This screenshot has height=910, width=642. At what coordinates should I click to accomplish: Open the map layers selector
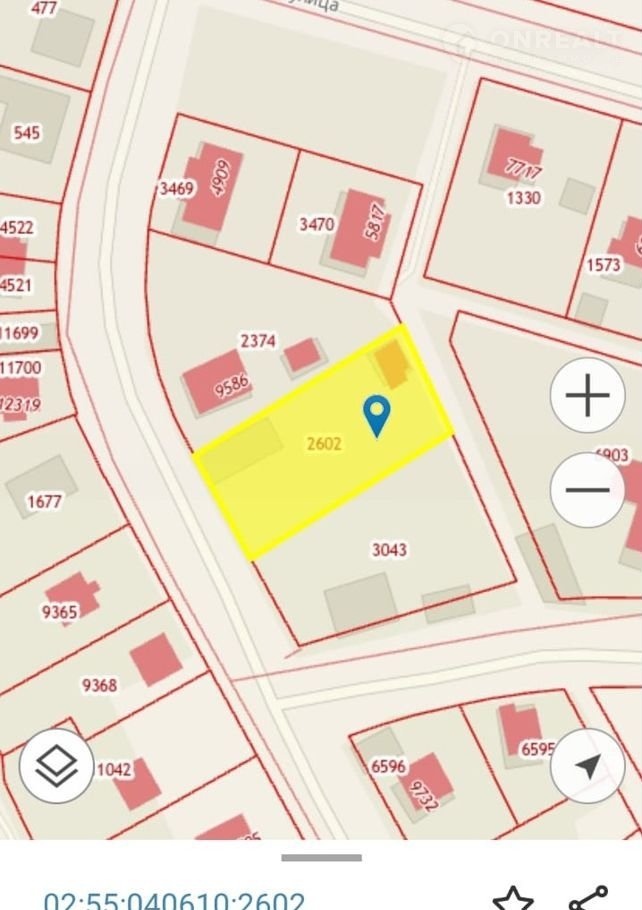[x=57, y=766]
